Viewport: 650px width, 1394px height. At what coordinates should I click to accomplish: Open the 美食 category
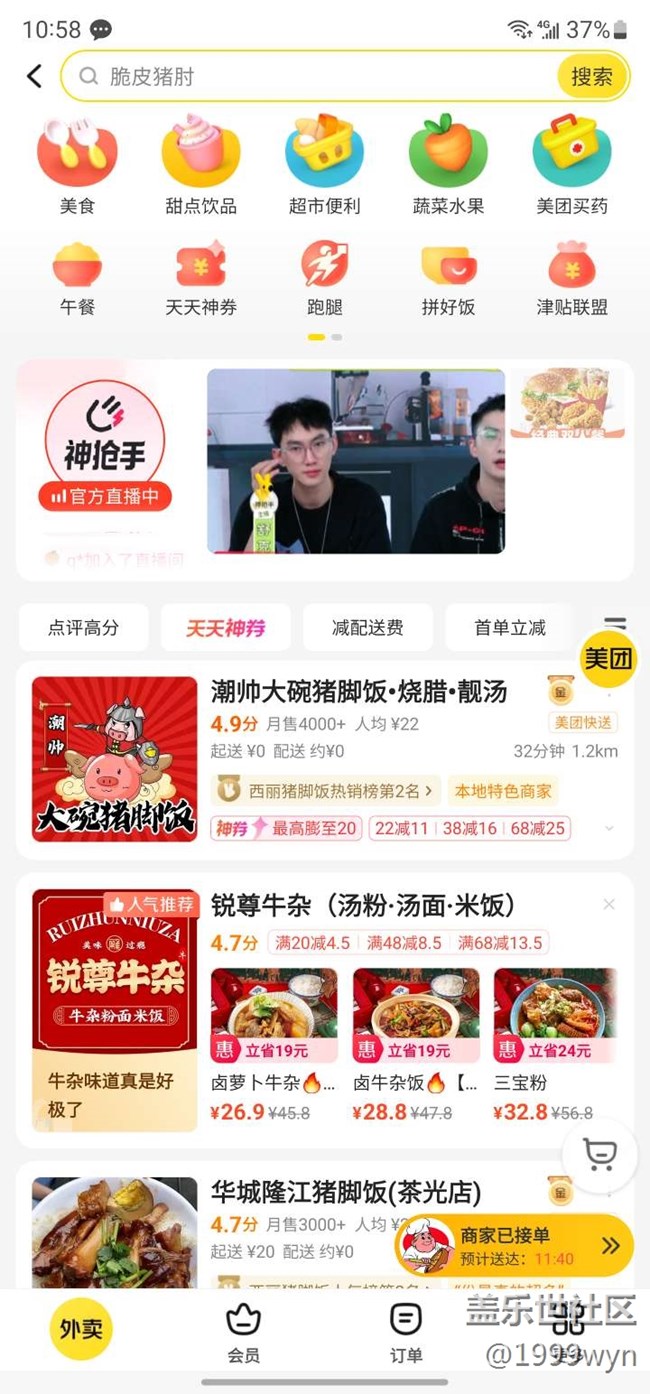(77, 166)
